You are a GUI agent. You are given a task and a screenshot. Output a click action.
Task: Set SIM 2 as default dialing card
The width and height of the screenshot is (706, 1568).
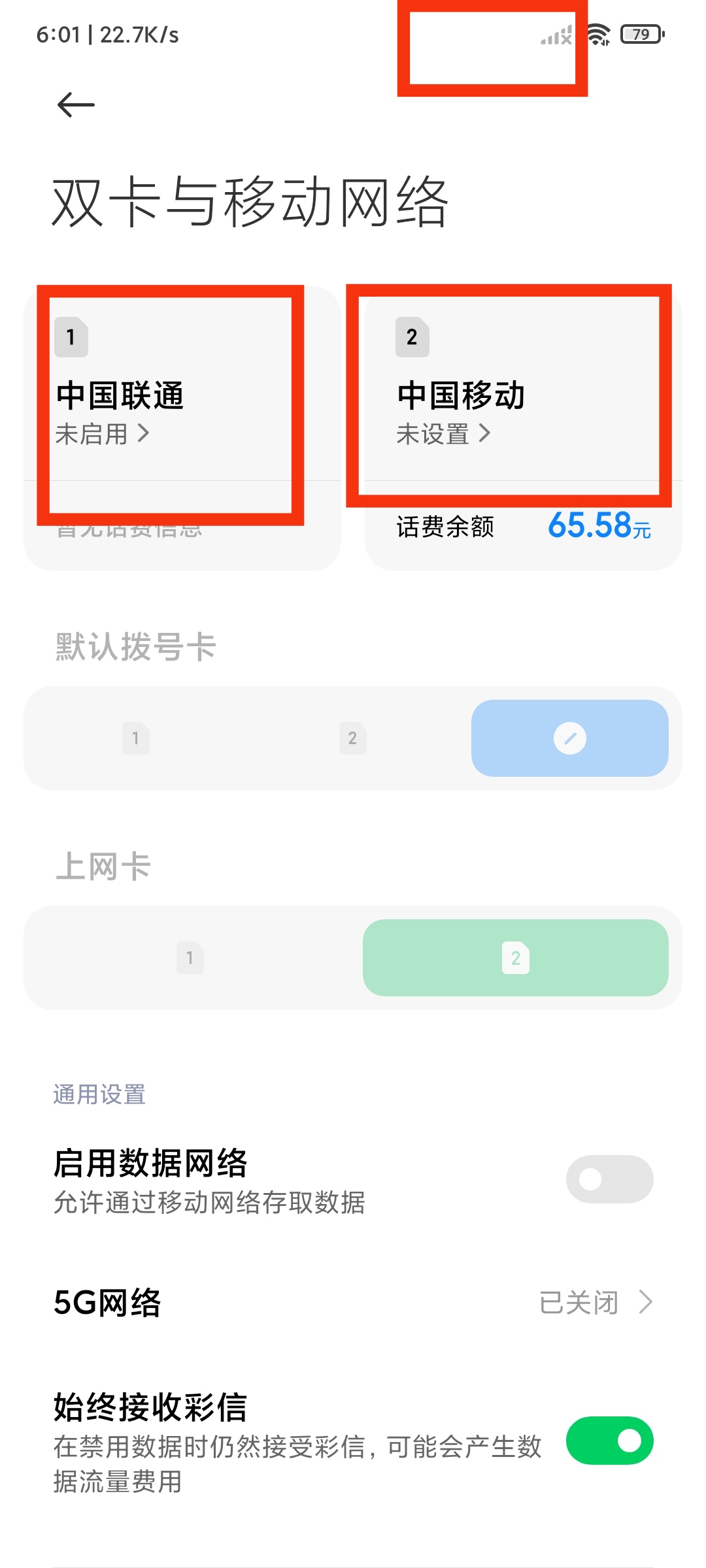click(x=353, y=738)
